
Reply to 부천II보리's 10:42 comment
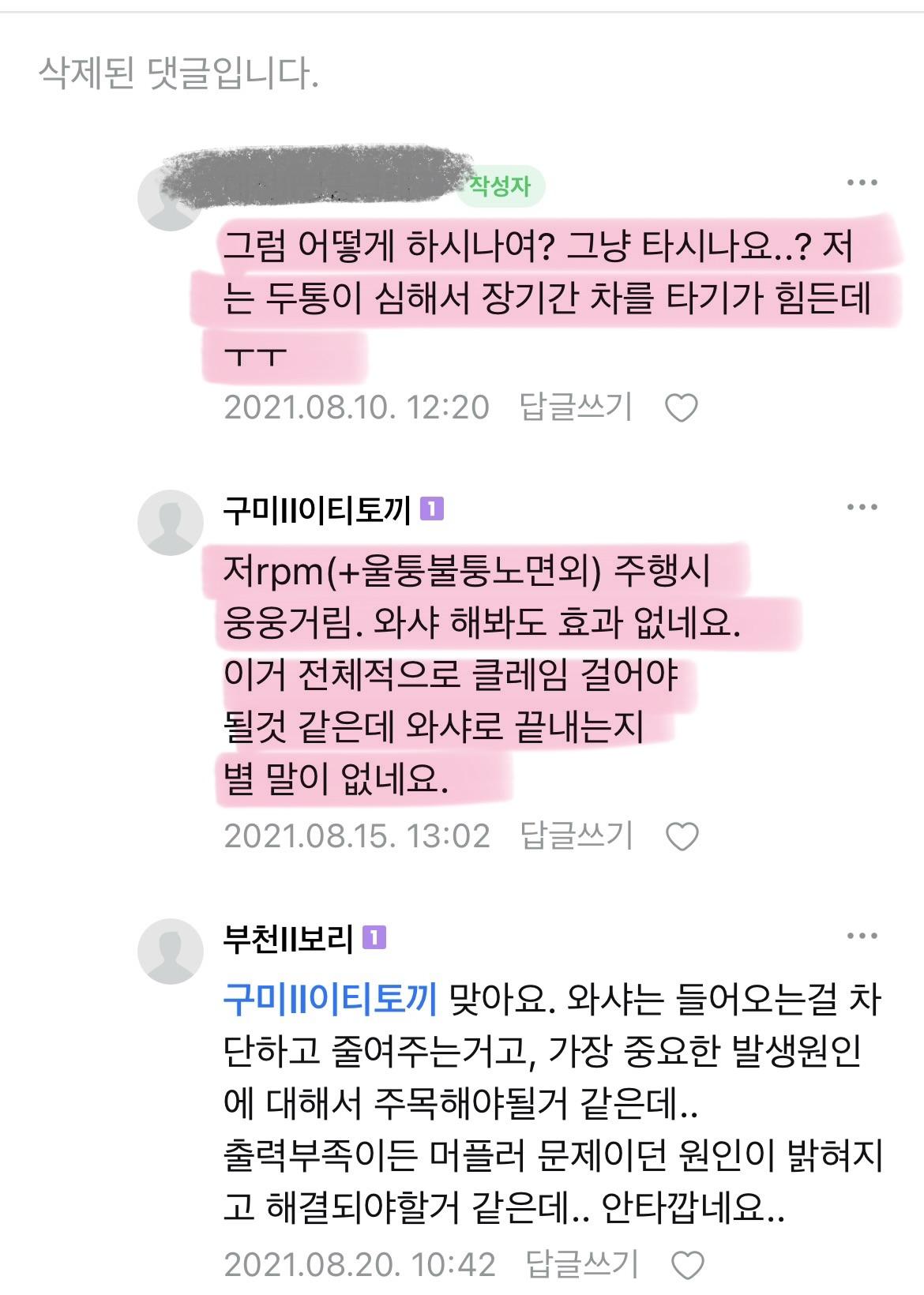[x=581, y=1264]
